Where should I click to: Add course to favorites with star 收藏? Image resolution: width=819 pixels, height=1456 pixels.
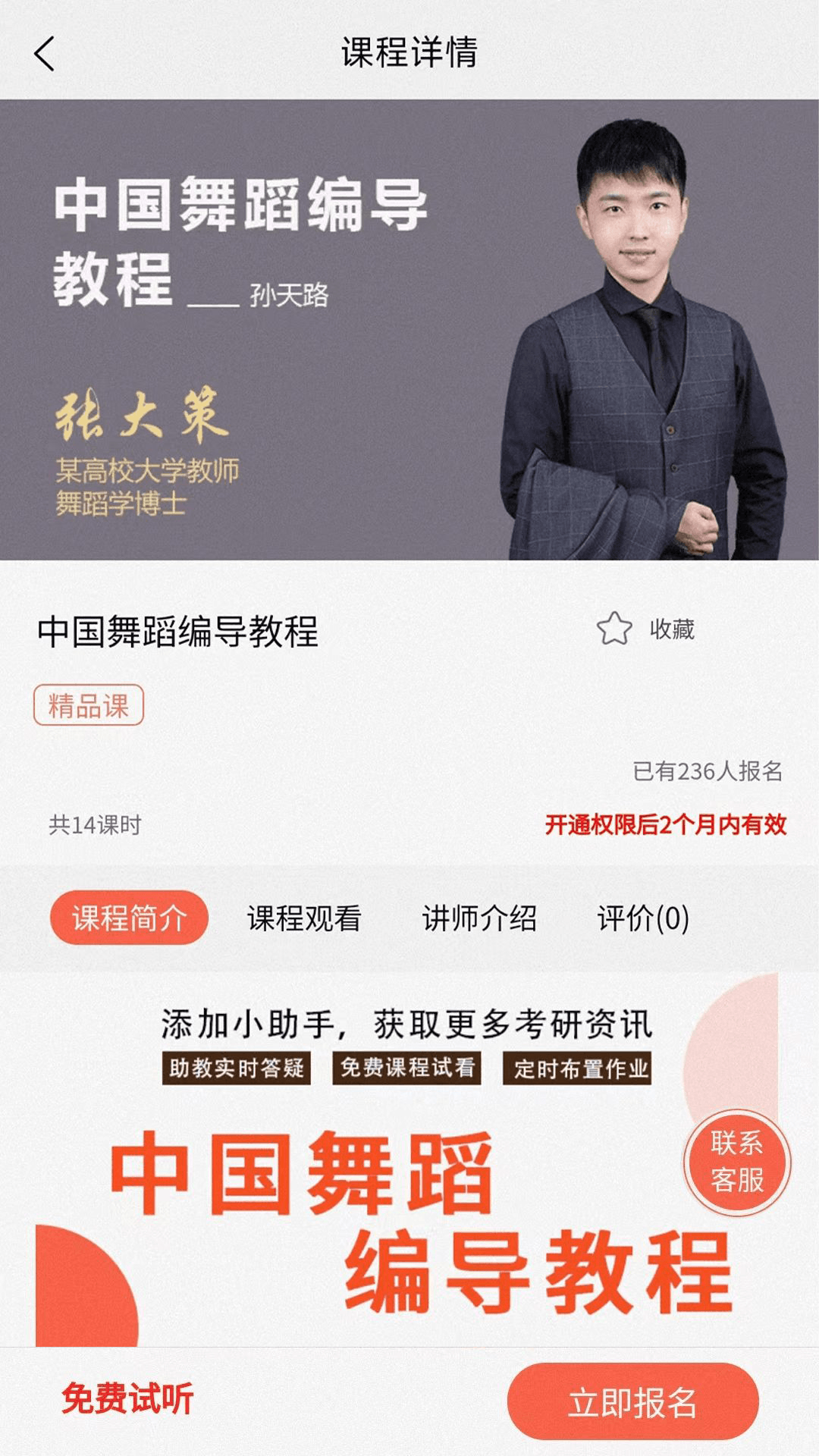click(x=645, y=629)
